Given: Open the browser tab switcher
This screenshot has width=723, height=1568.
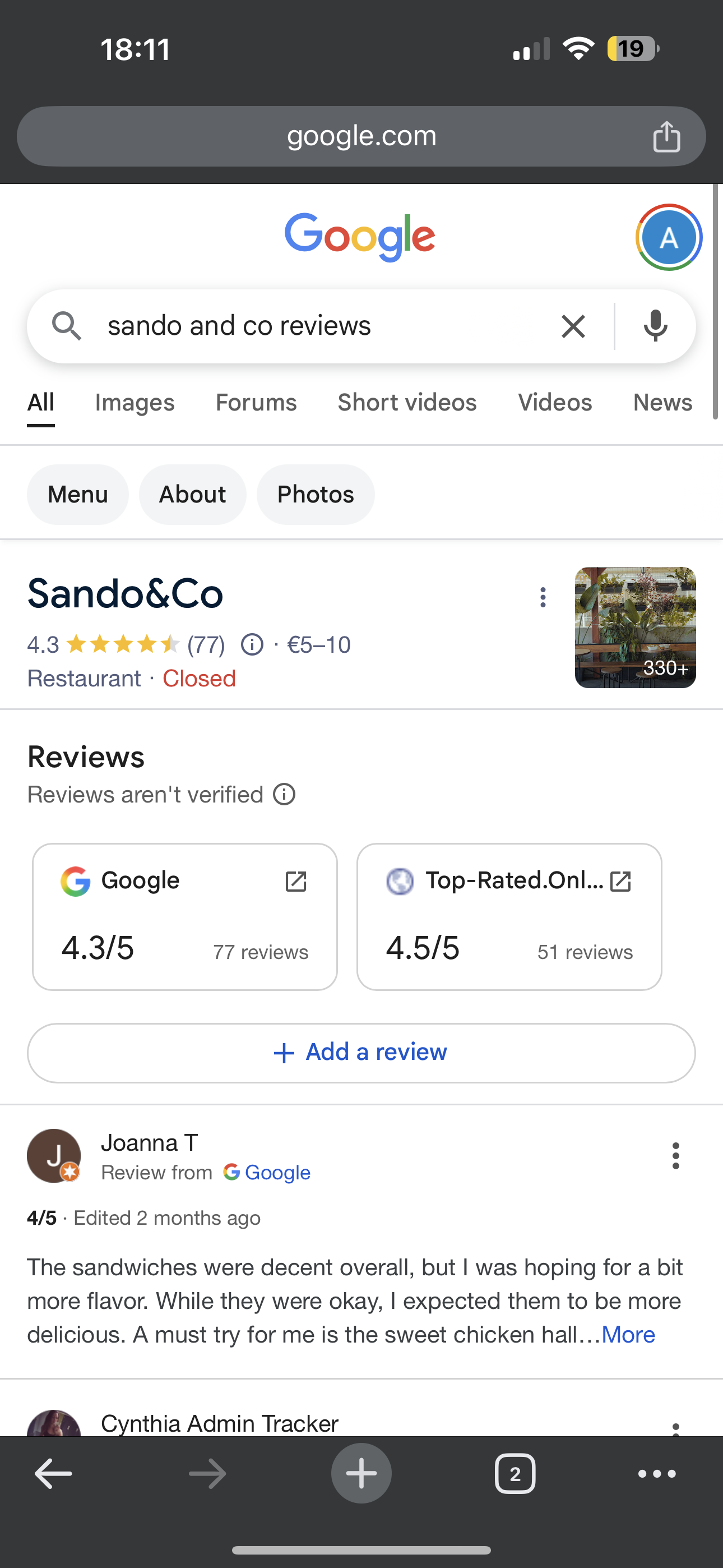Looking at the screenshot, I should coord(515,1474).
